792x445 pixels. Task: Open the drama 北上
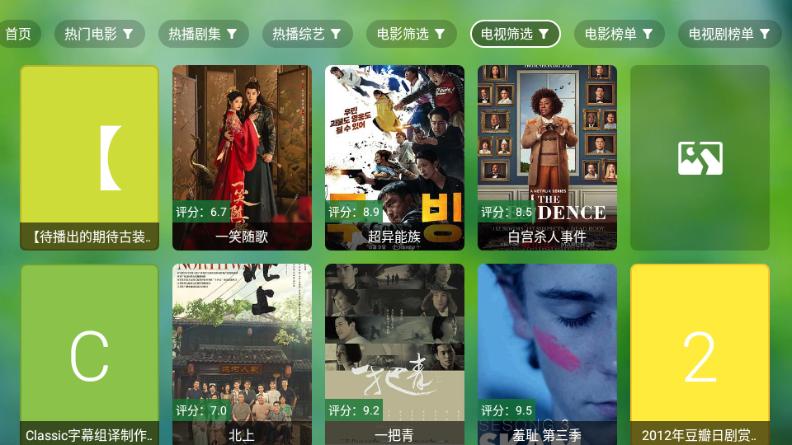(x=242, y=355)
